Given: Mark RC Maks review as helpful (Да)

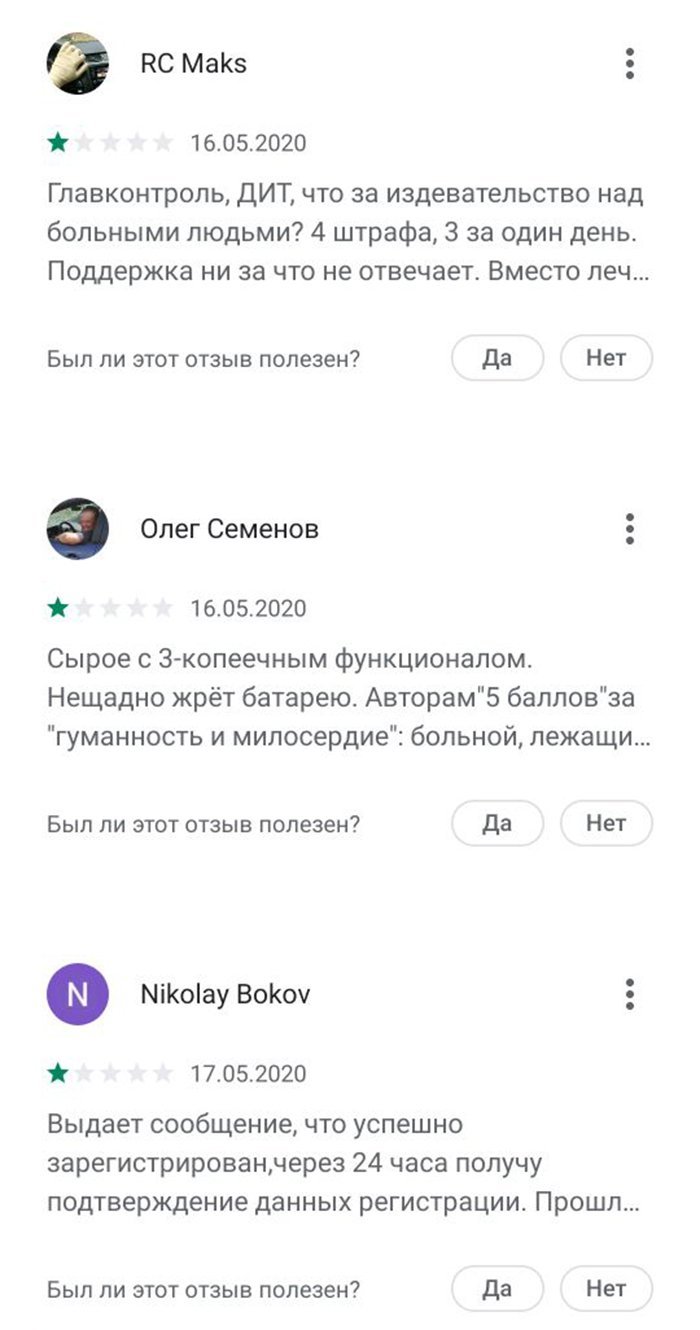Looking at the screenshot, I should pyautogui.click(x=497, y=358).
